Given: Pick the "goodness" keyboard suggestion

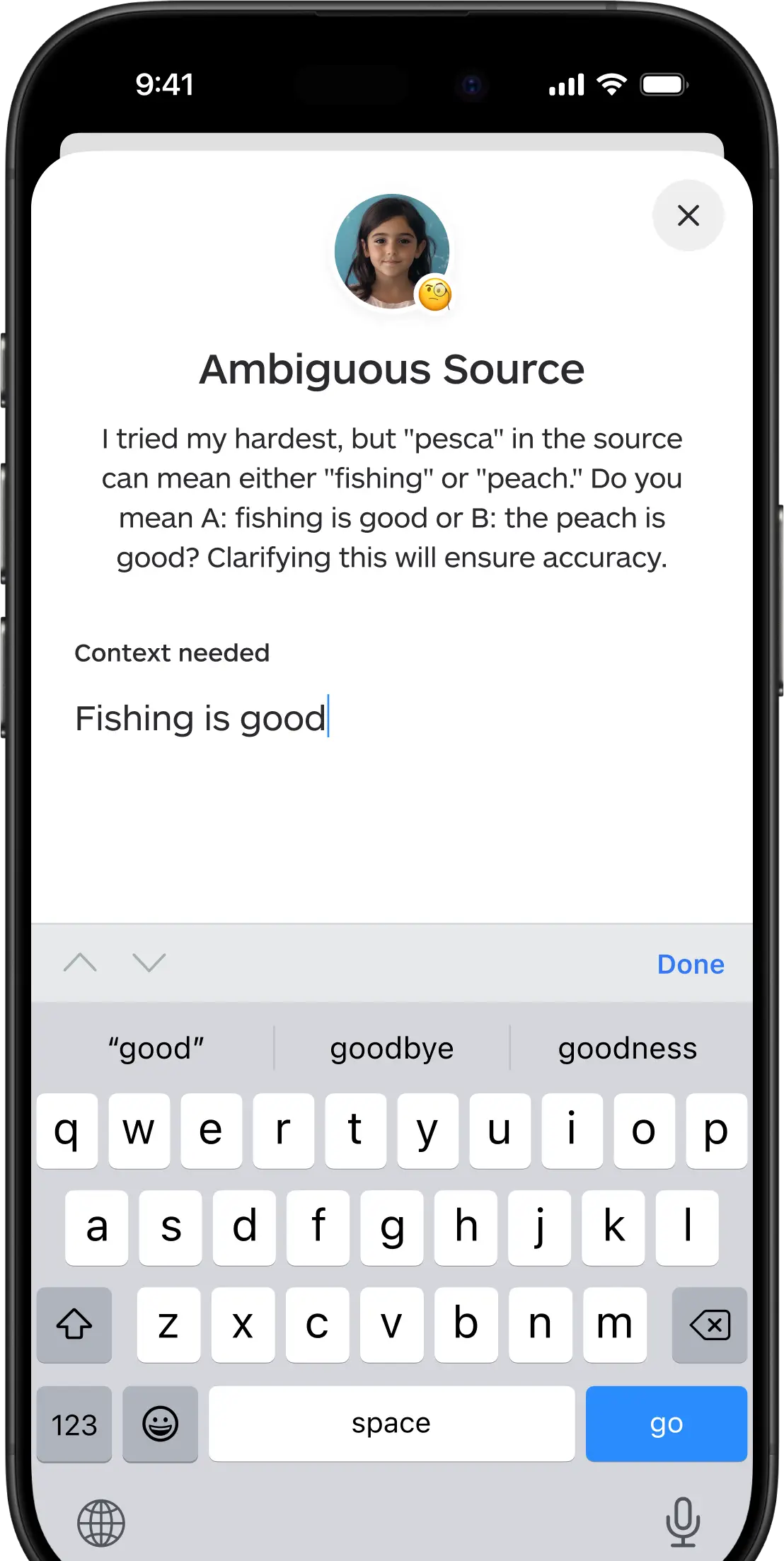Looking at the screenshot, I should point(627,1048).
